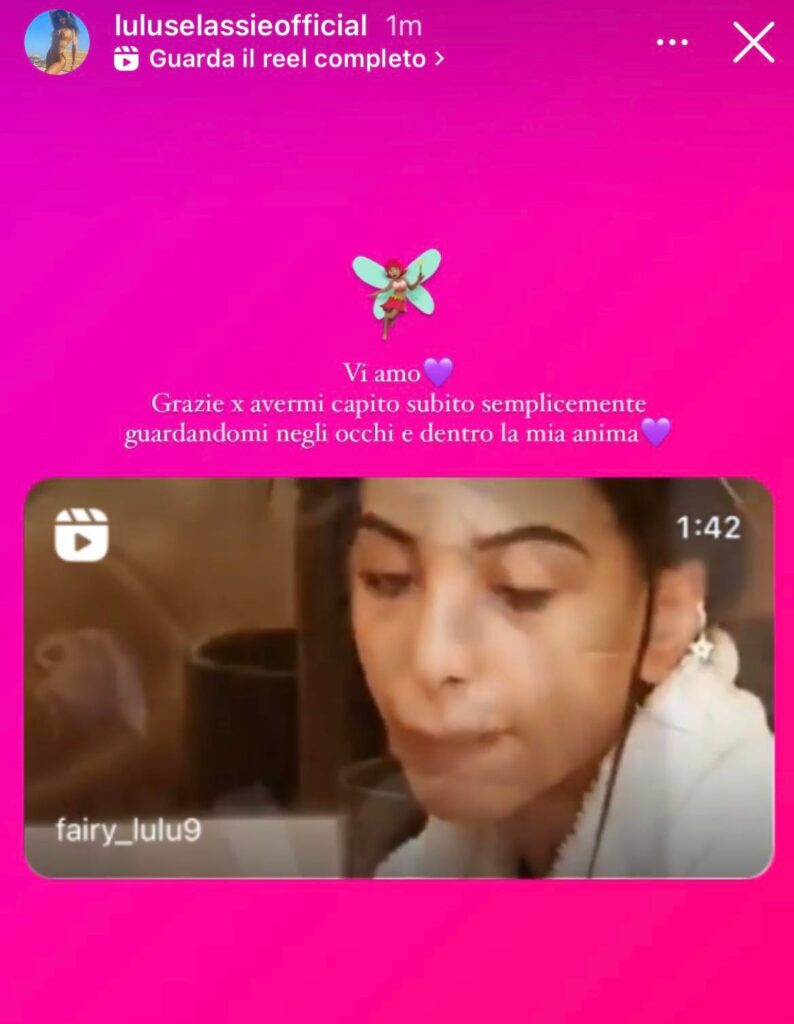The height and width of the screenshot is (1024, 794).
Task: Tap the luluselassieofficial username
Action: point(241,26)
